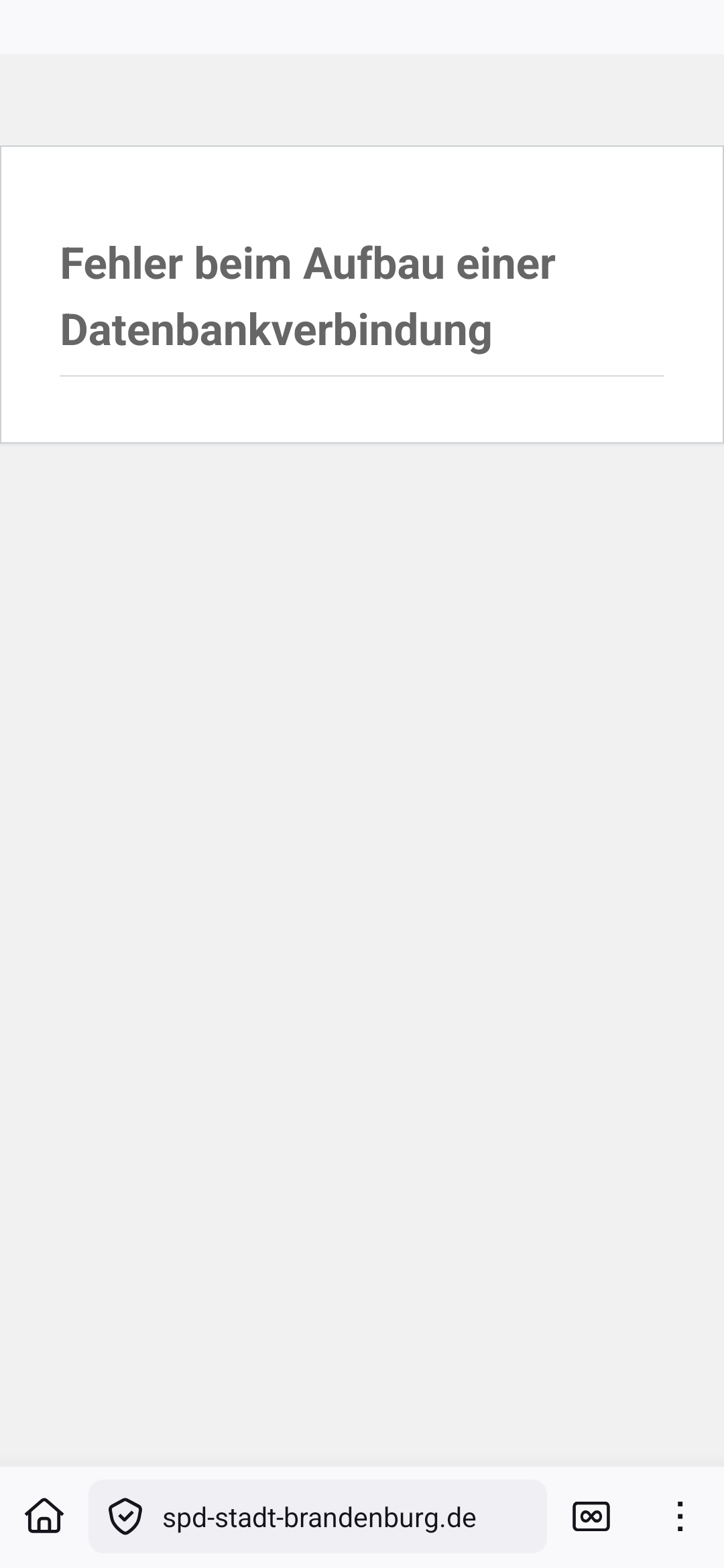
Task: Open the browser overflow menu
Action: pos(680,1516)
